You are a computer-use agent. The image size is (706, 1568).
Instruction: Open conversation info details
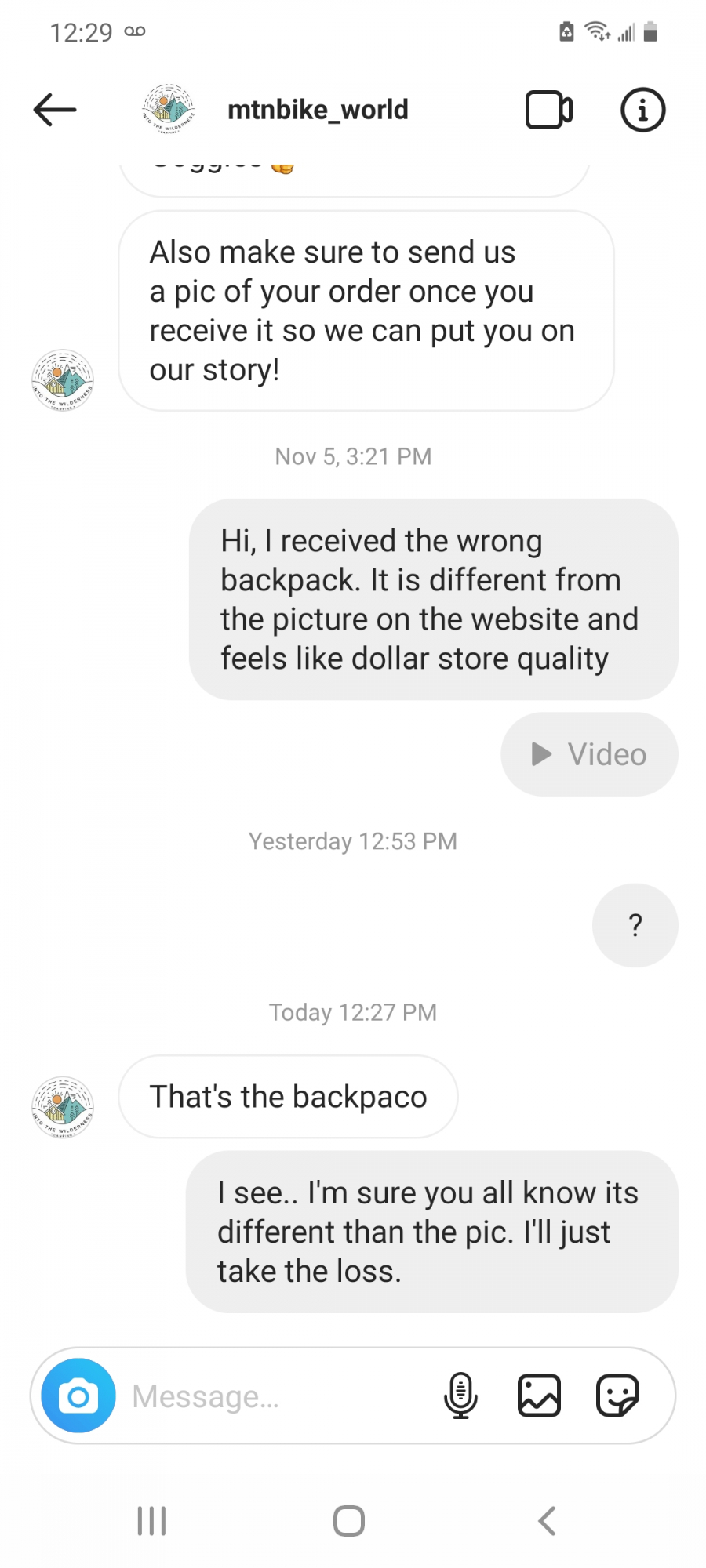(x=642, y=110)
